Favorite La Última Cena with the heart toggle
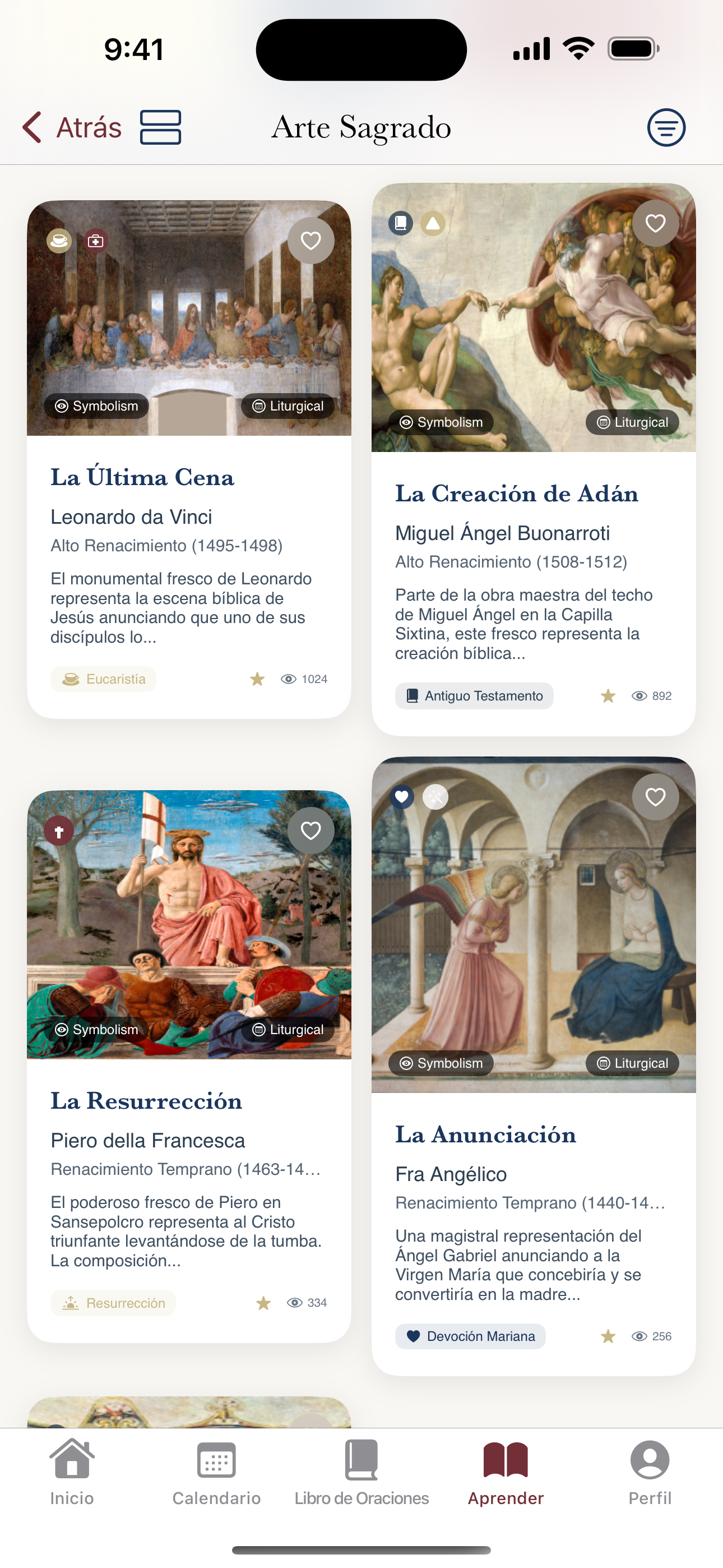Viewport: 723px width, 1568px height. (310, 240)
